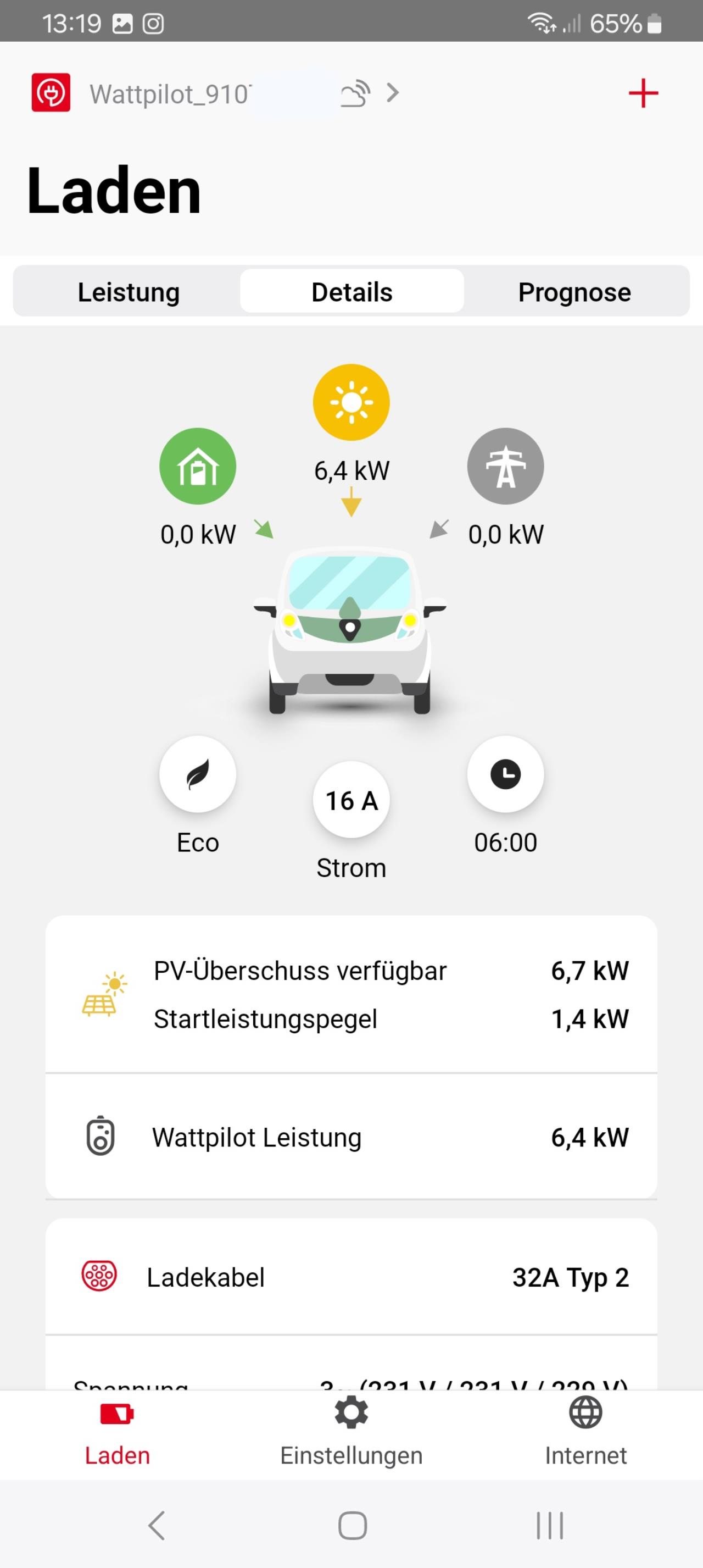The width and height of the screenshot is (703, 1568).
Task: Adjust the 16 A Strom setting
Action: (351, 800)
